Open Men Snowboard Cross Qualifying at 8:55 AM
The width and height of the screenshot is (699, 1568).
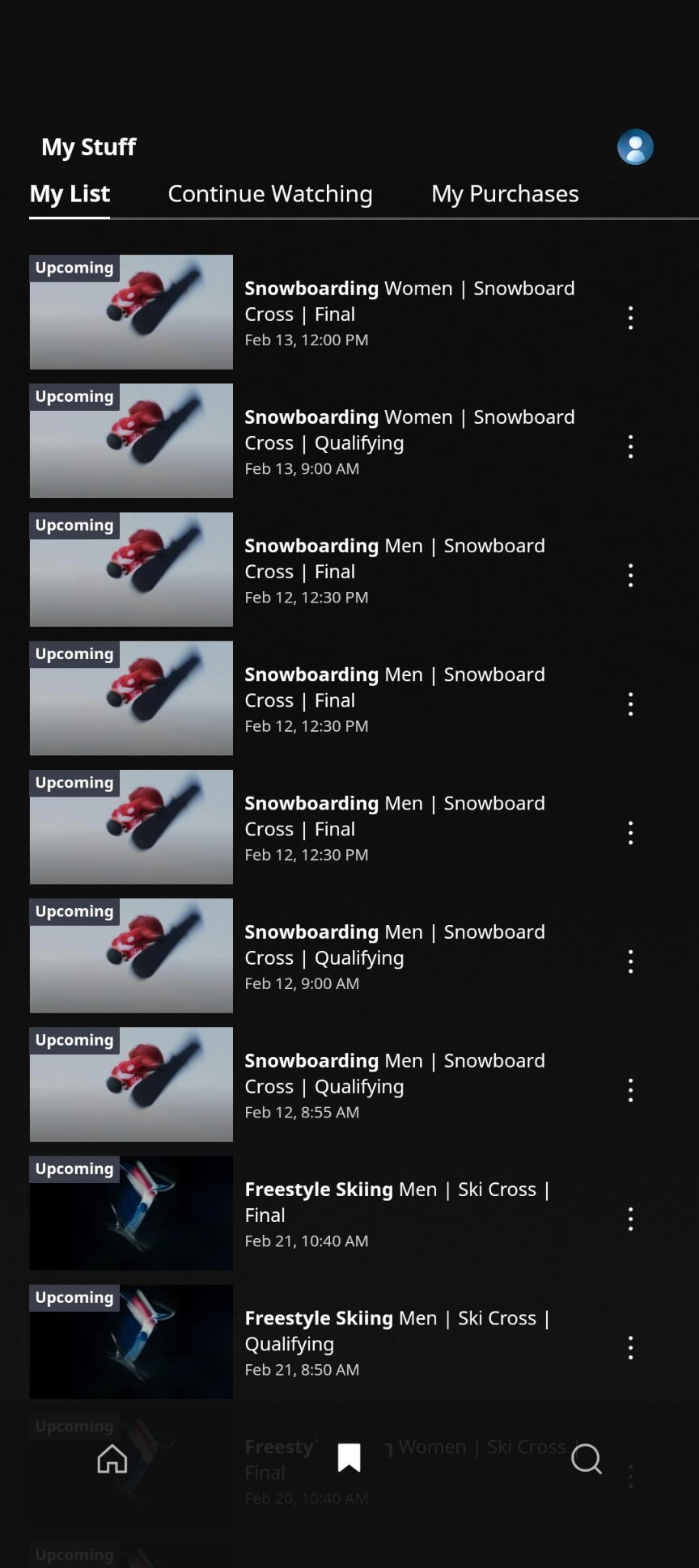(394, 1084)
